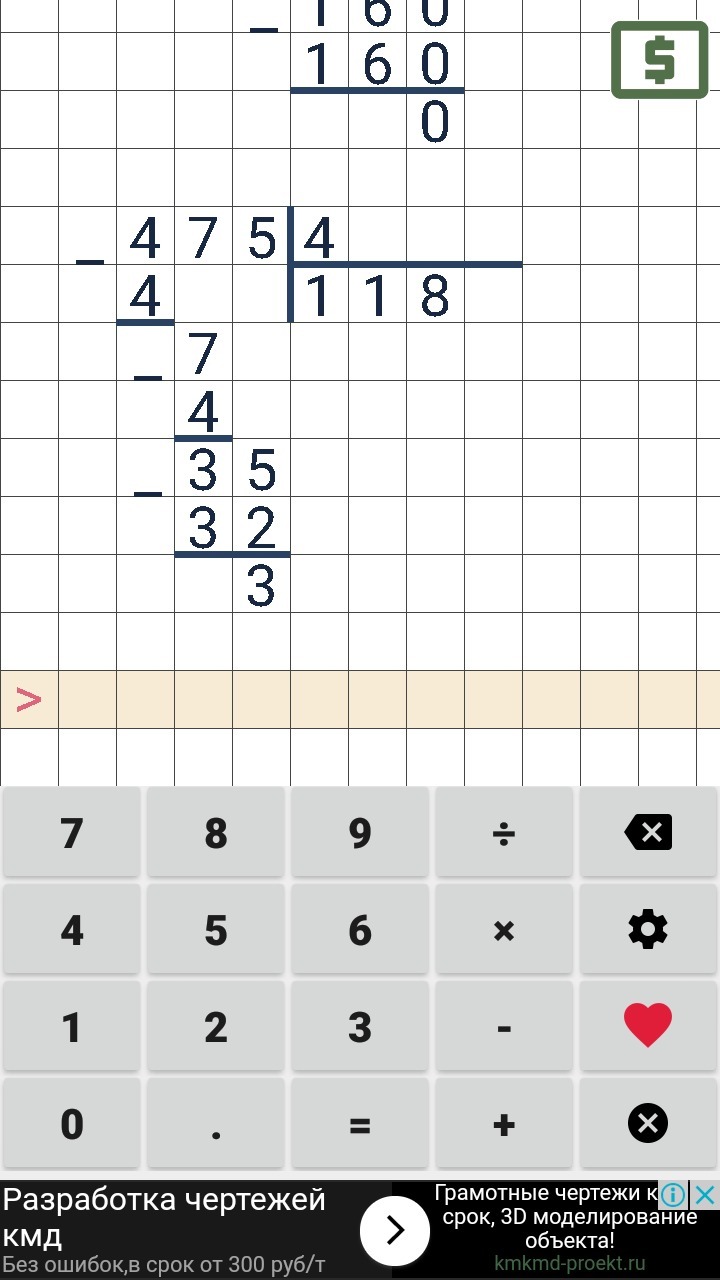The height and width of the screenshot is (1280, 720).
Task: Tap the equals key
Action: [x=360, y=1124]
